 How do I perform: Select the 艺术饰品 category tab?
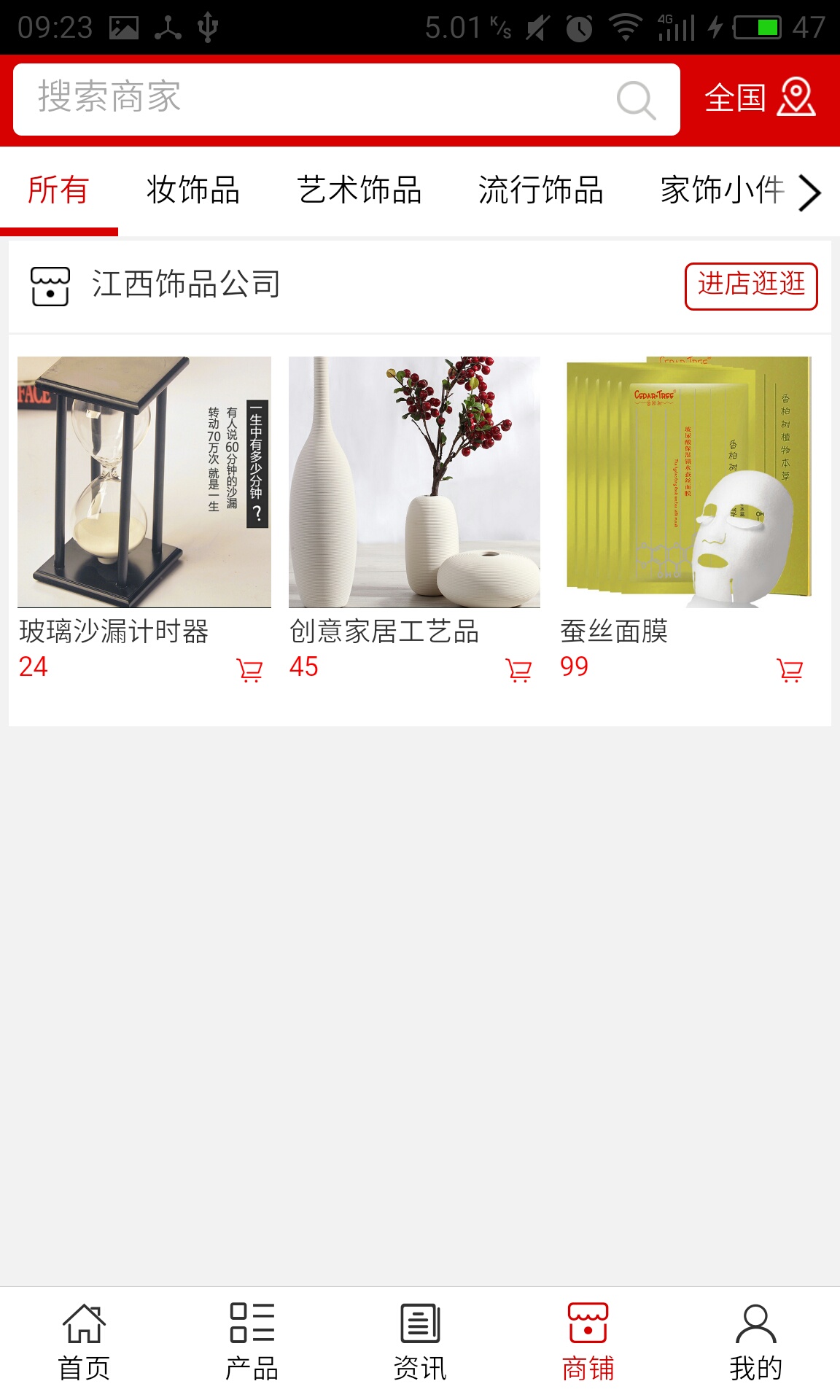pyautogui.click(x=359, y=190)
